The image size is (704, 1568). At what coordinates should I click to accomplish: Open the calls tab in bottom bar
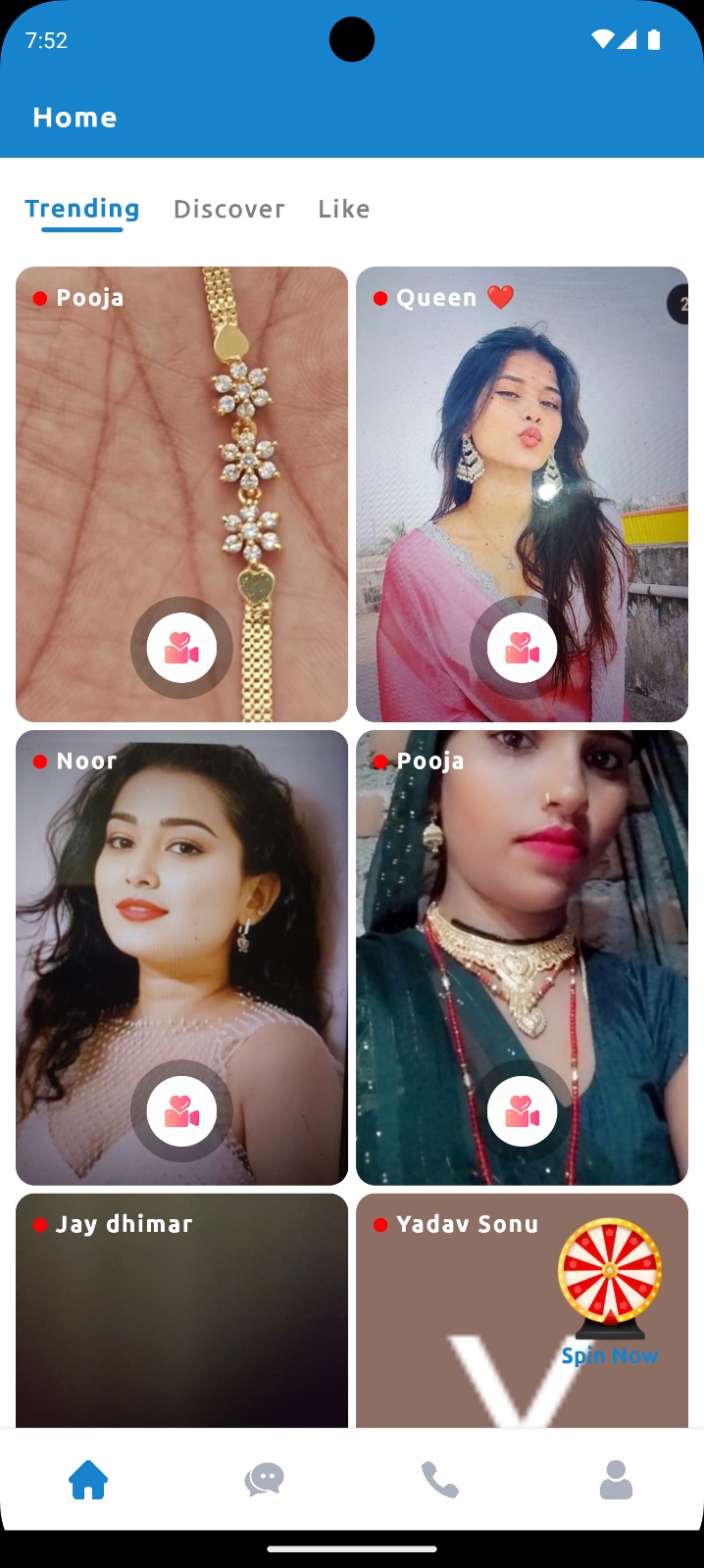coord(439,1479)
